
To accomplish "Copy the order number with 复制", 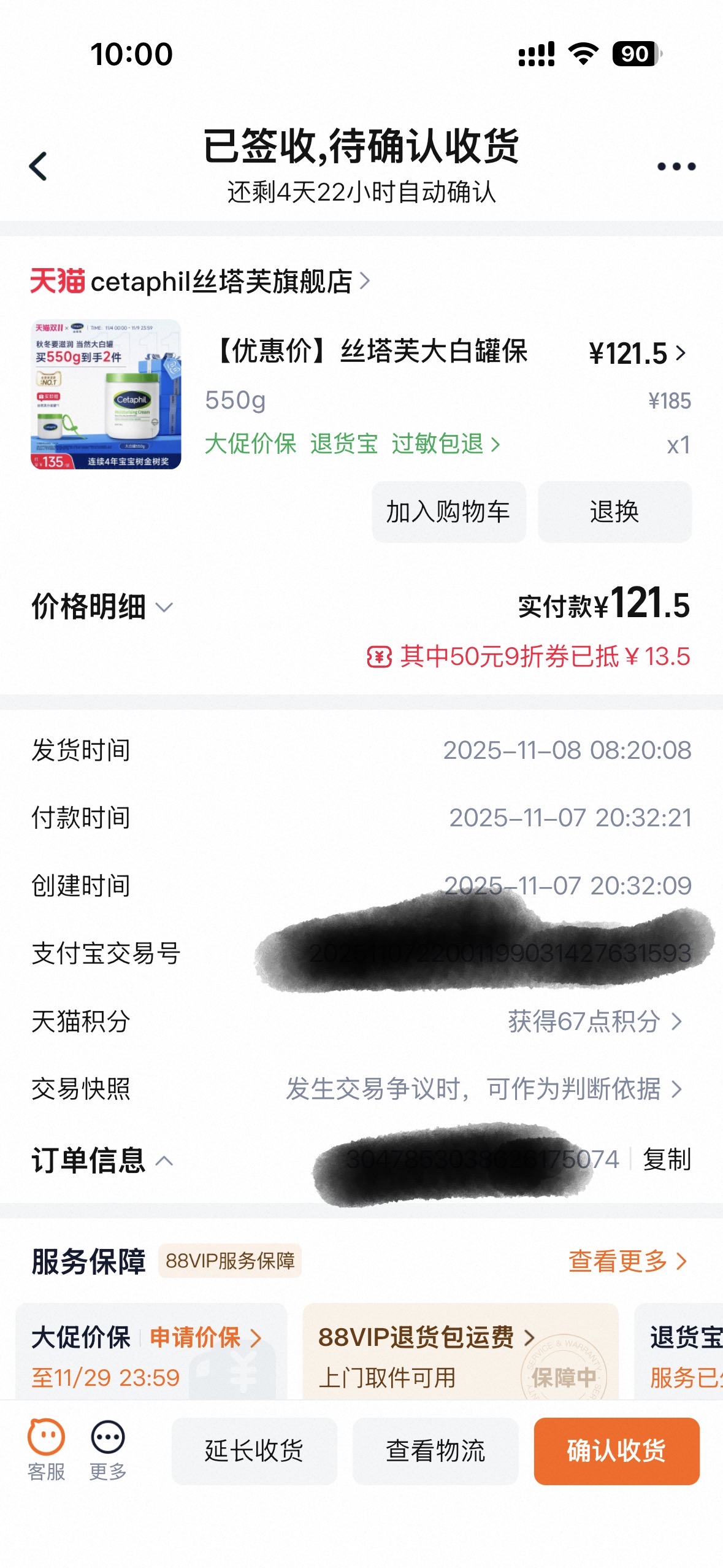I will pyautogui.click(x=667, y=1159).
